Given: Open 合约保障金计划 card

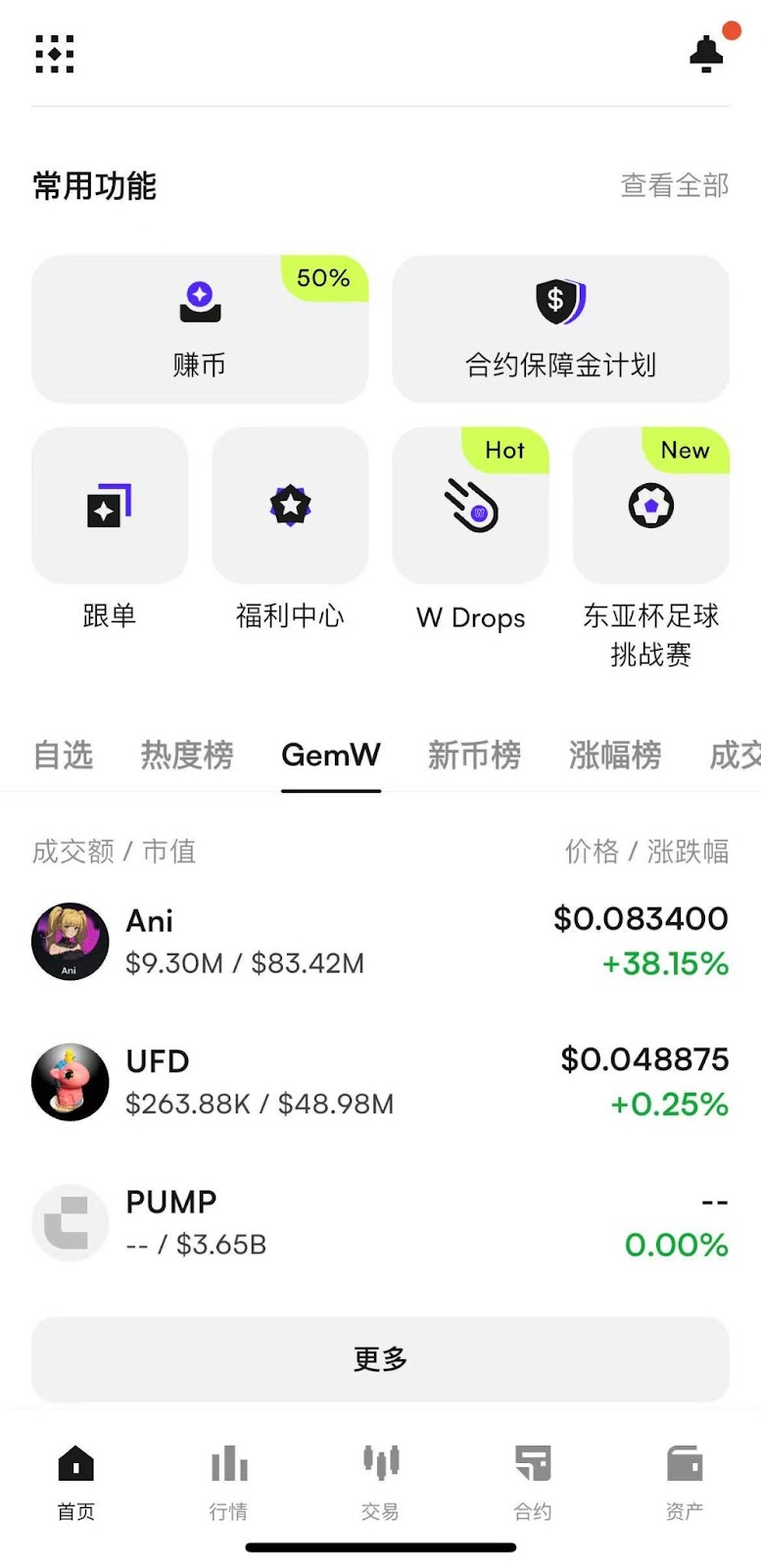Looking at the screenshot, I should click(560, 328).
